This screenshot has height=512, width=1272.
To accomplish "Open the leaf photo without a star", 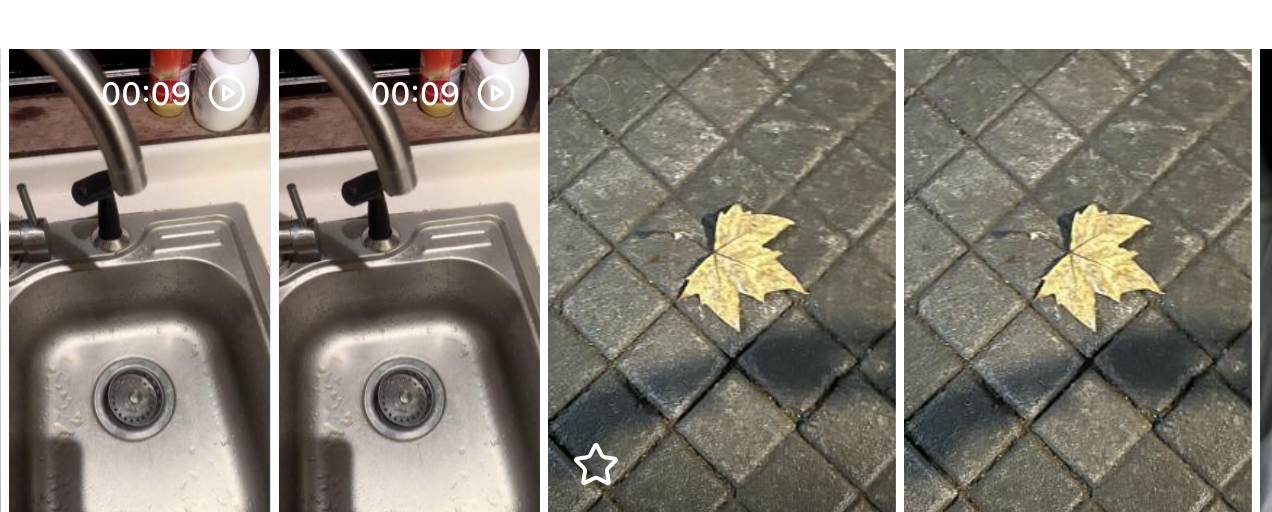I will pos(1077,280).
